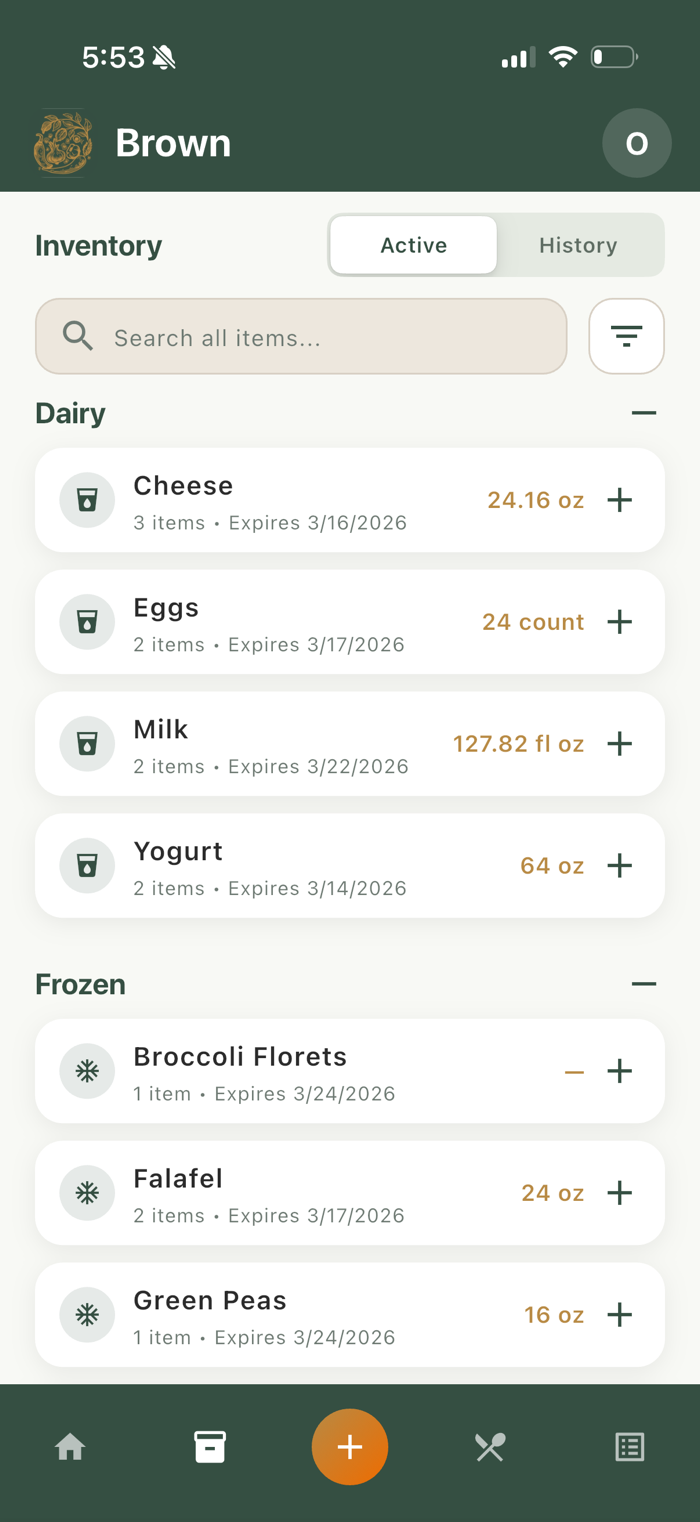This screenshot has width=700, height=1522.
Task: Open the Milk inventory item
Action: pyautogui.click(x=350, y=744)
